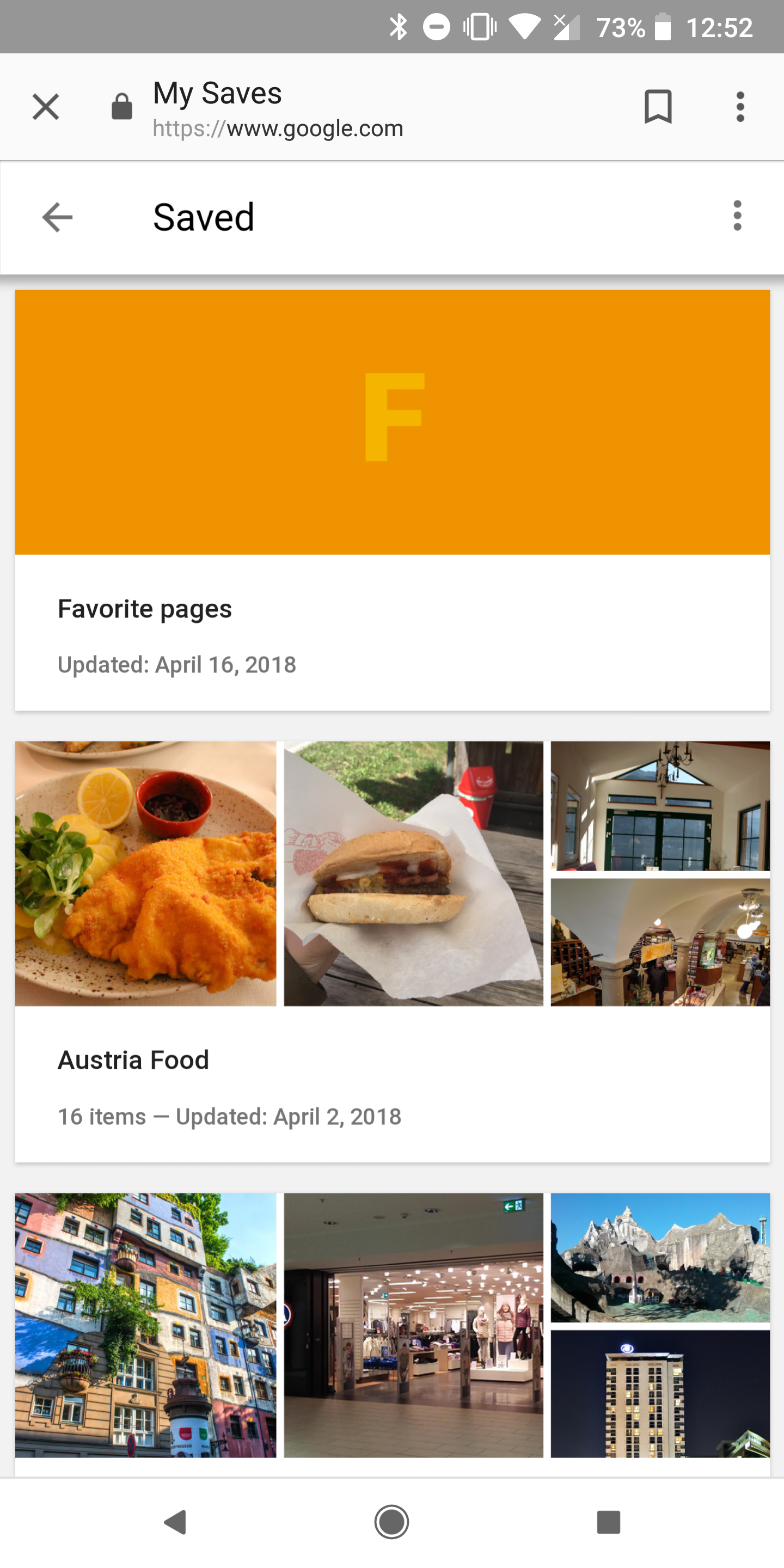Open the collection with the colorful building photo
Screen dimensions: 784x1568
[x=146, y=1325]
